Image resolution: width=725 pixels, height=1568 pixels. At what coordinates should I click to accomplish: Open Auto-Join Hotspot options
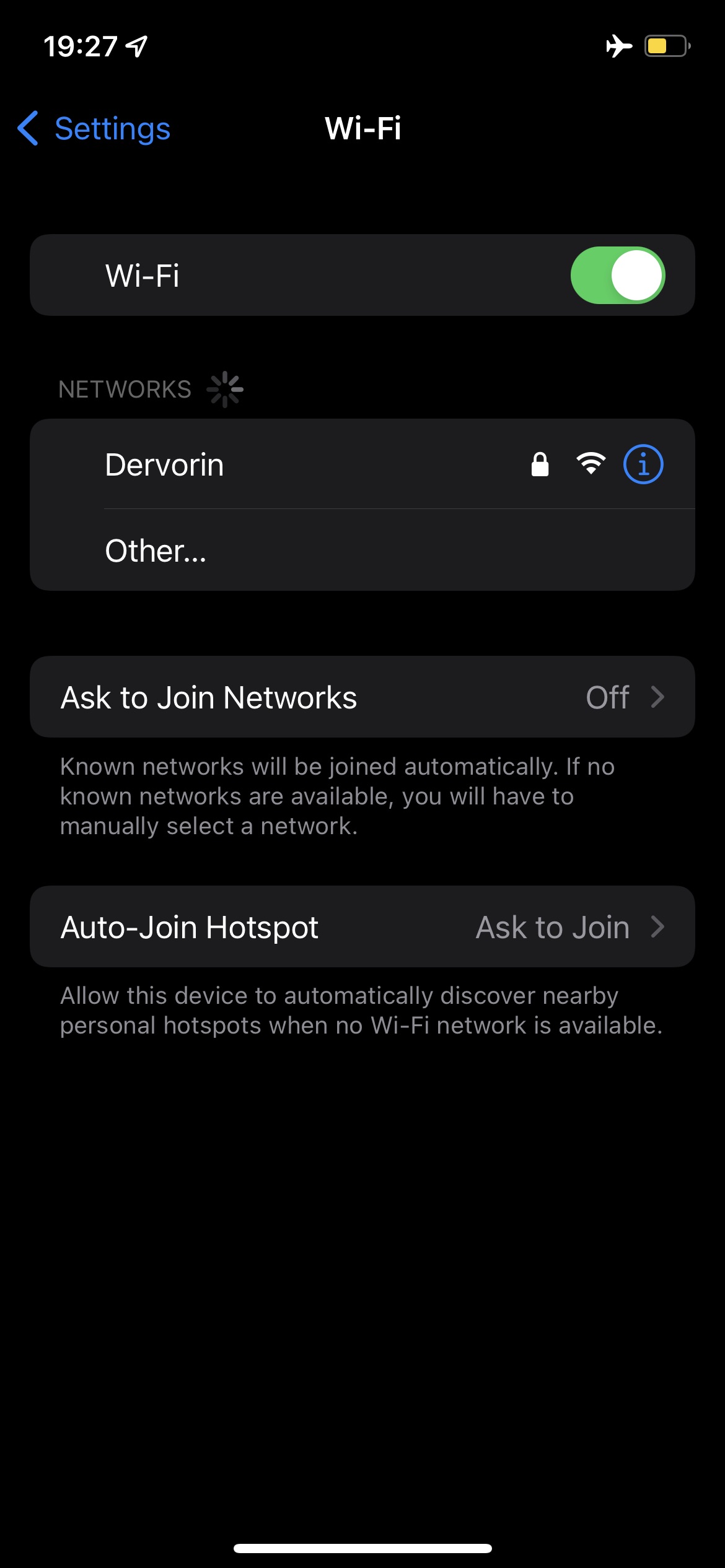tap(362, 926)
